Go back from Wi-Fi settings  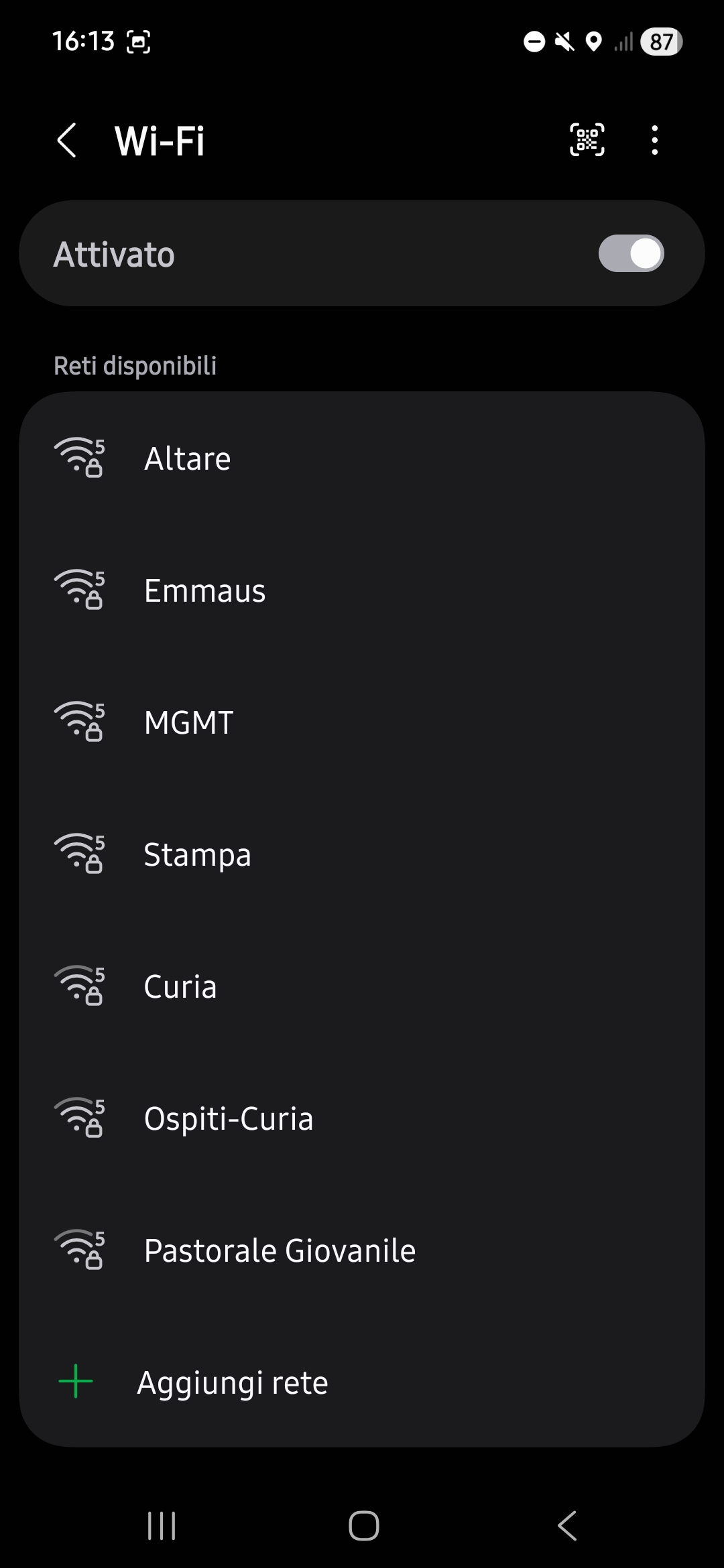pyautogui.click(x=67, y=141)
